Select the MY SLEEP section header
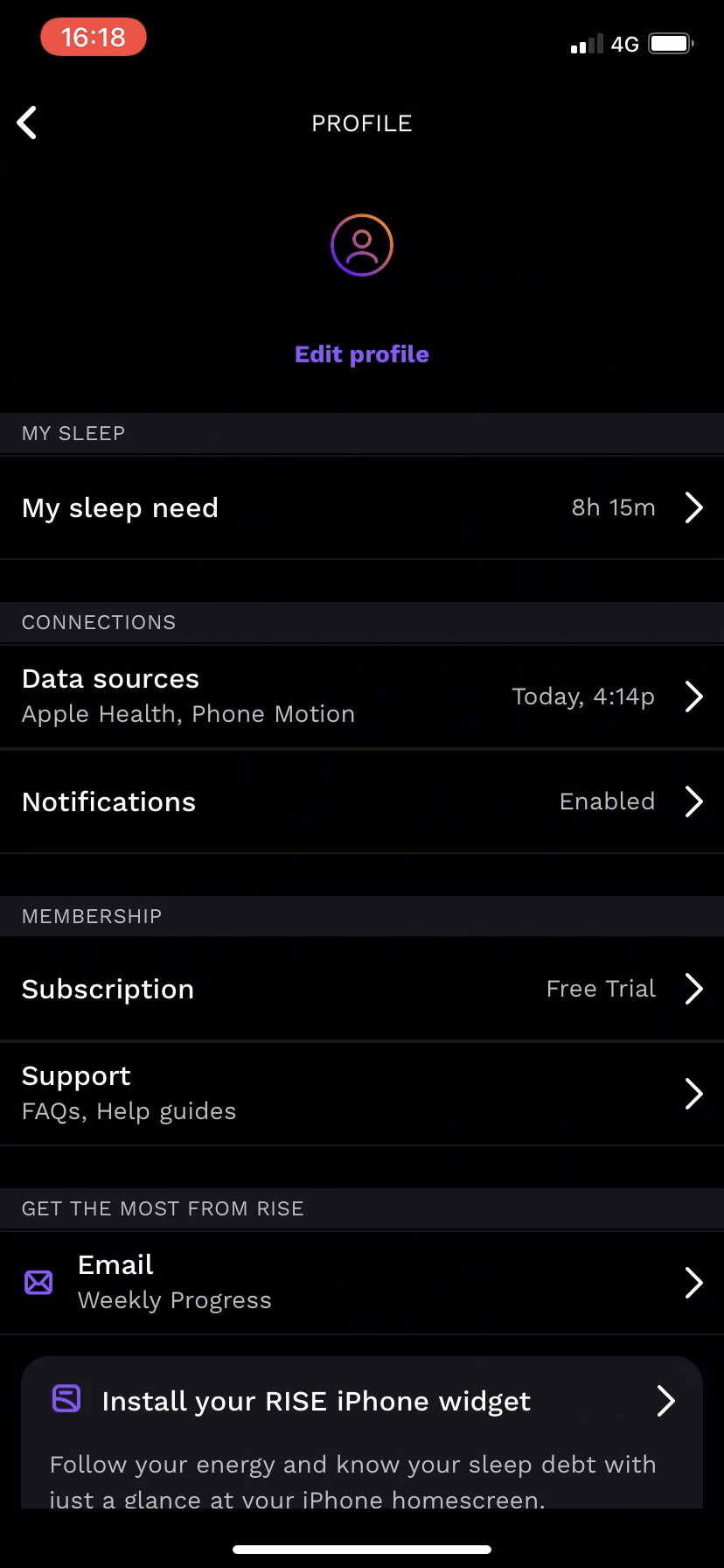Screen dimensions: 724x1568 (x=73, y=433)
